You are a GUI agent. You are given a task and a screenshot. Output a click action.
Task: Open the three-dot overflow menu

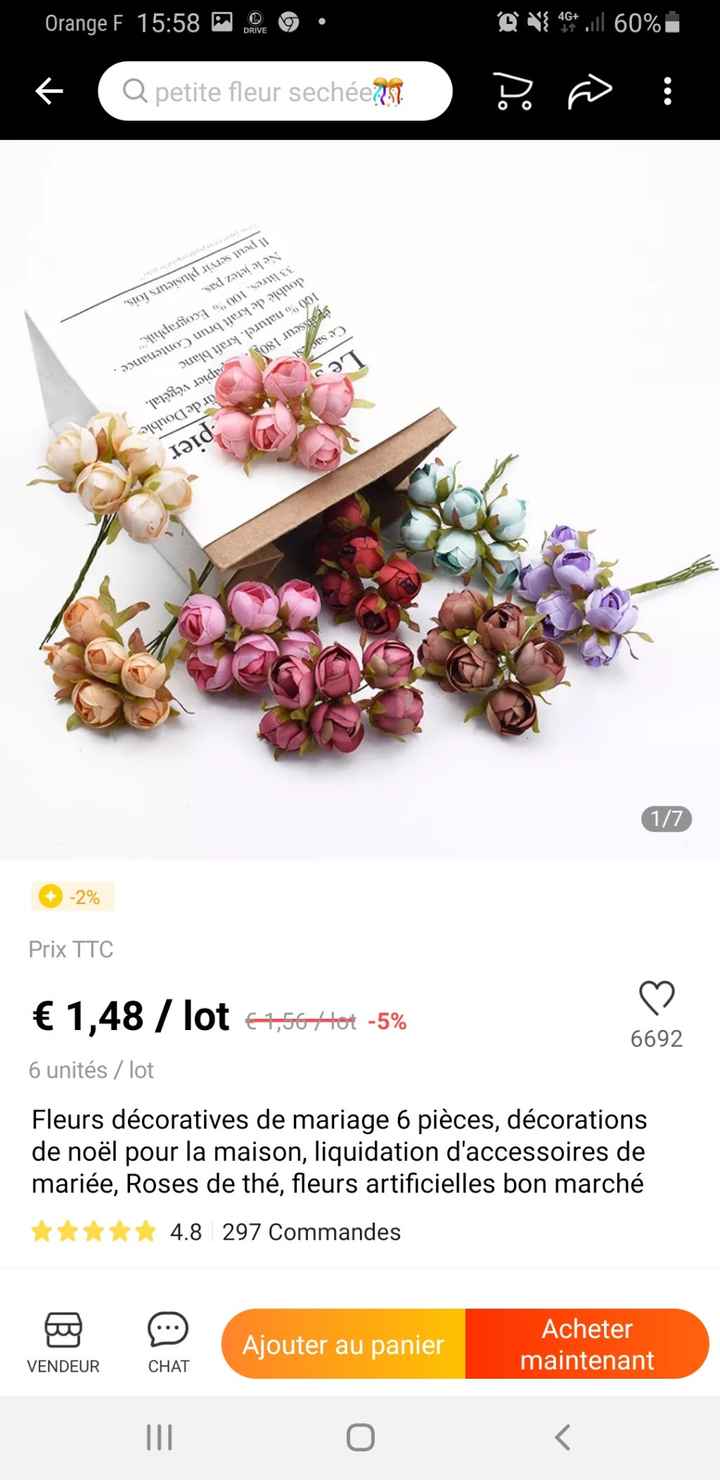[x=667, y=92]
